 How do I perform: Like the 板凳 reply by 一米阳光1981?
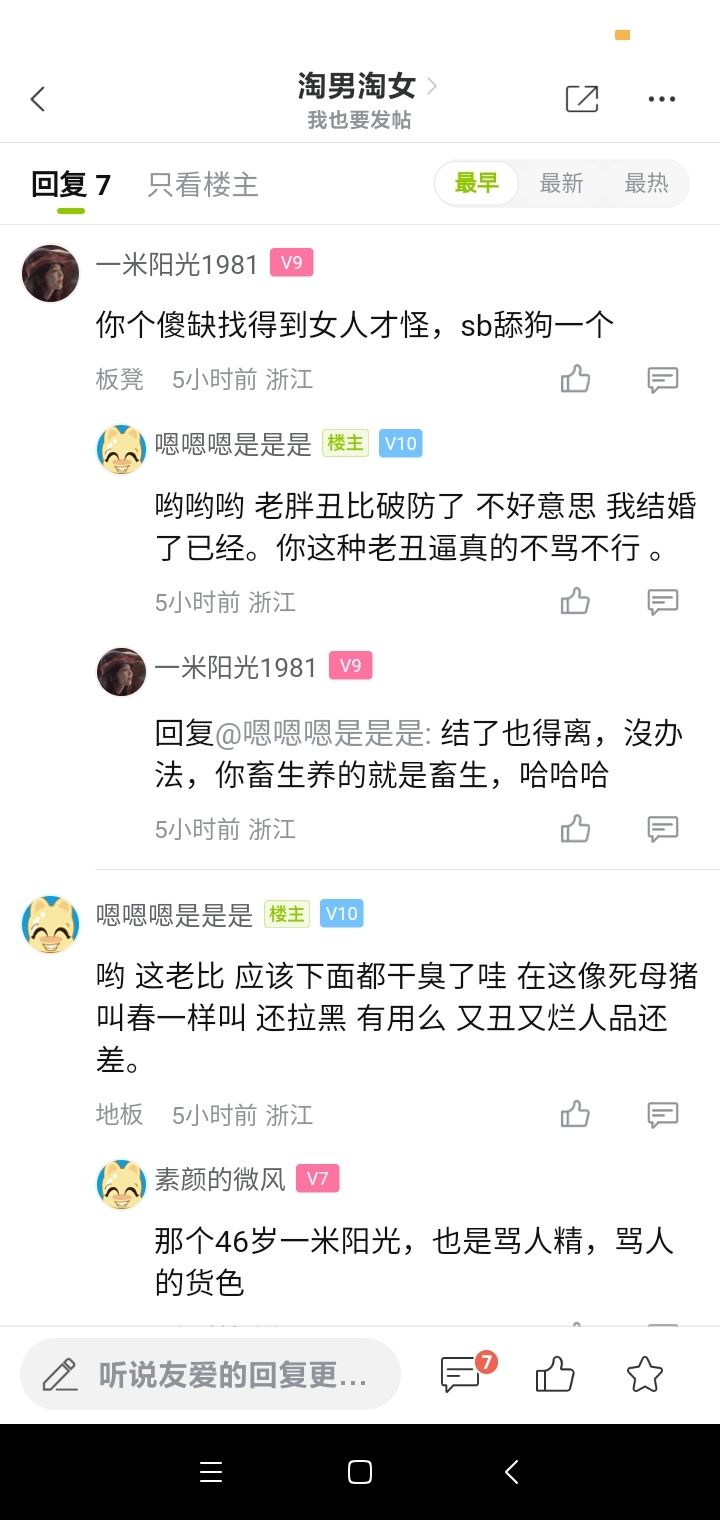click(575, 379)
